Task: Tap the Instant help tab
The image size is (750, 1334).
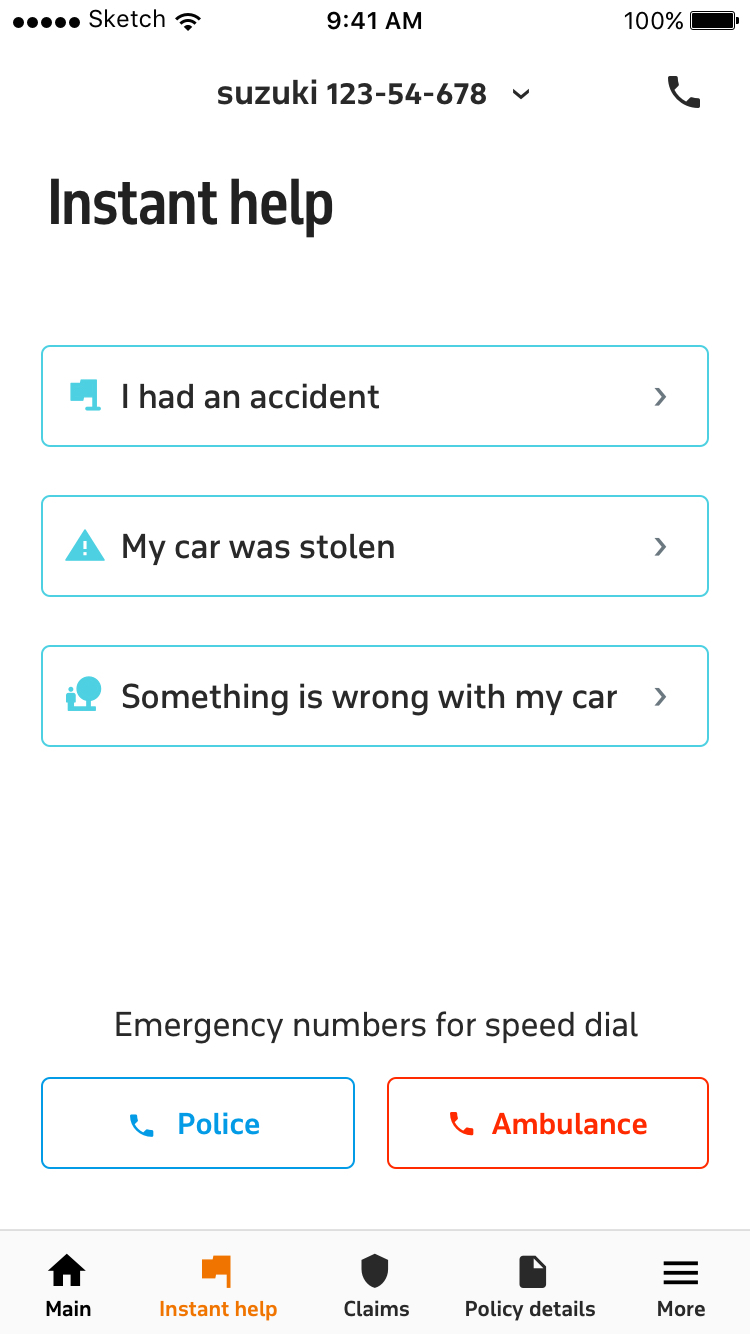Action: (x=218, y=1286)
